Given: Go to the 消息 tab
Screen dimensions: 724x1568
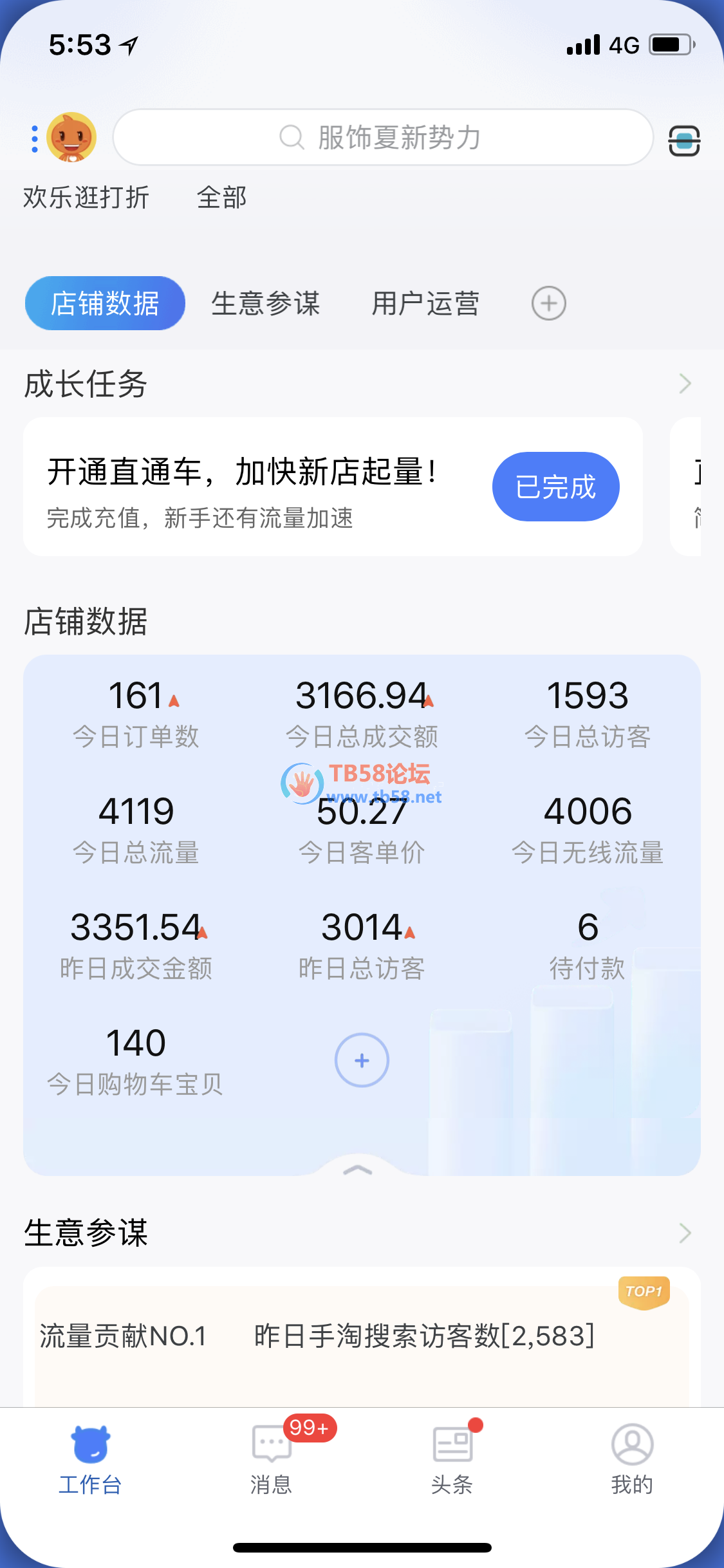Looking at the screenshot, I should (x=271, y=1456).
